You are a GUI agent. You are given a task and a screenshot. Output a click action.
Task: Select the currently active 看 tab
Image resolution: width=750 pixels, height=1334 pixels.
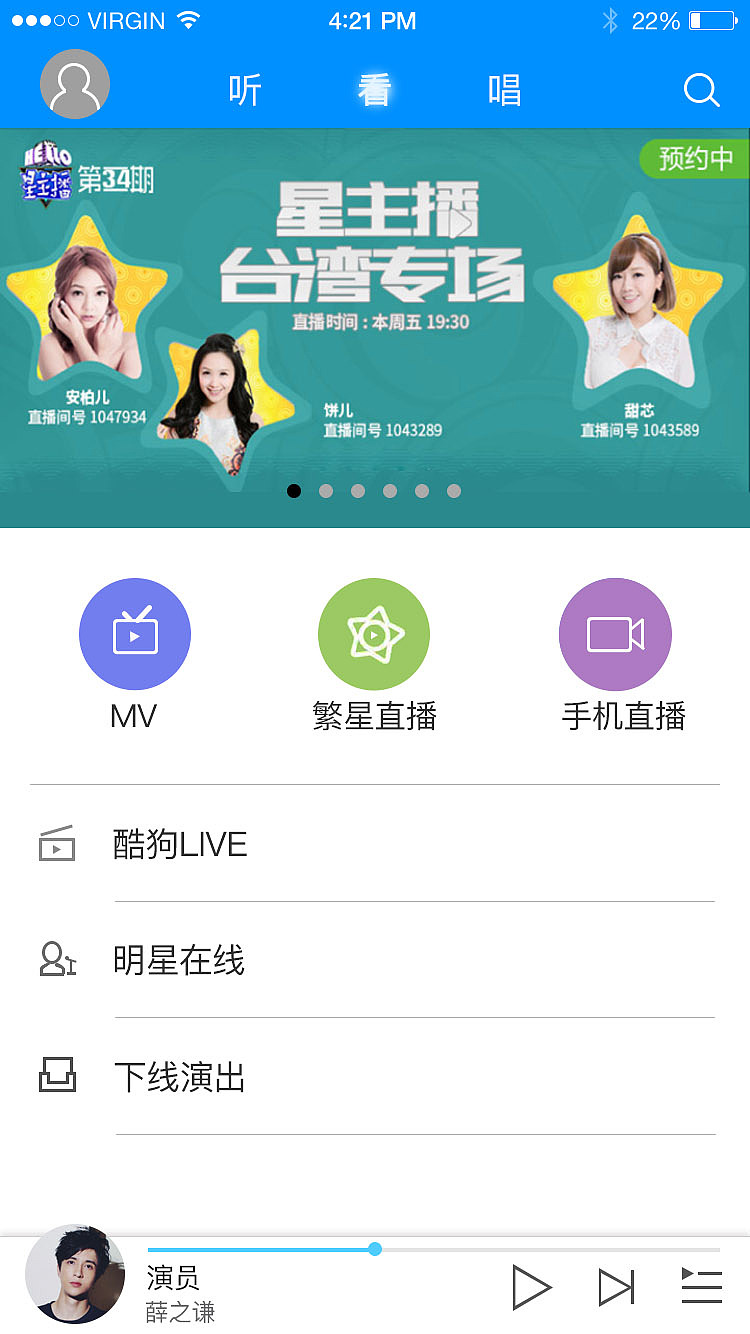(x=374, y=89)
